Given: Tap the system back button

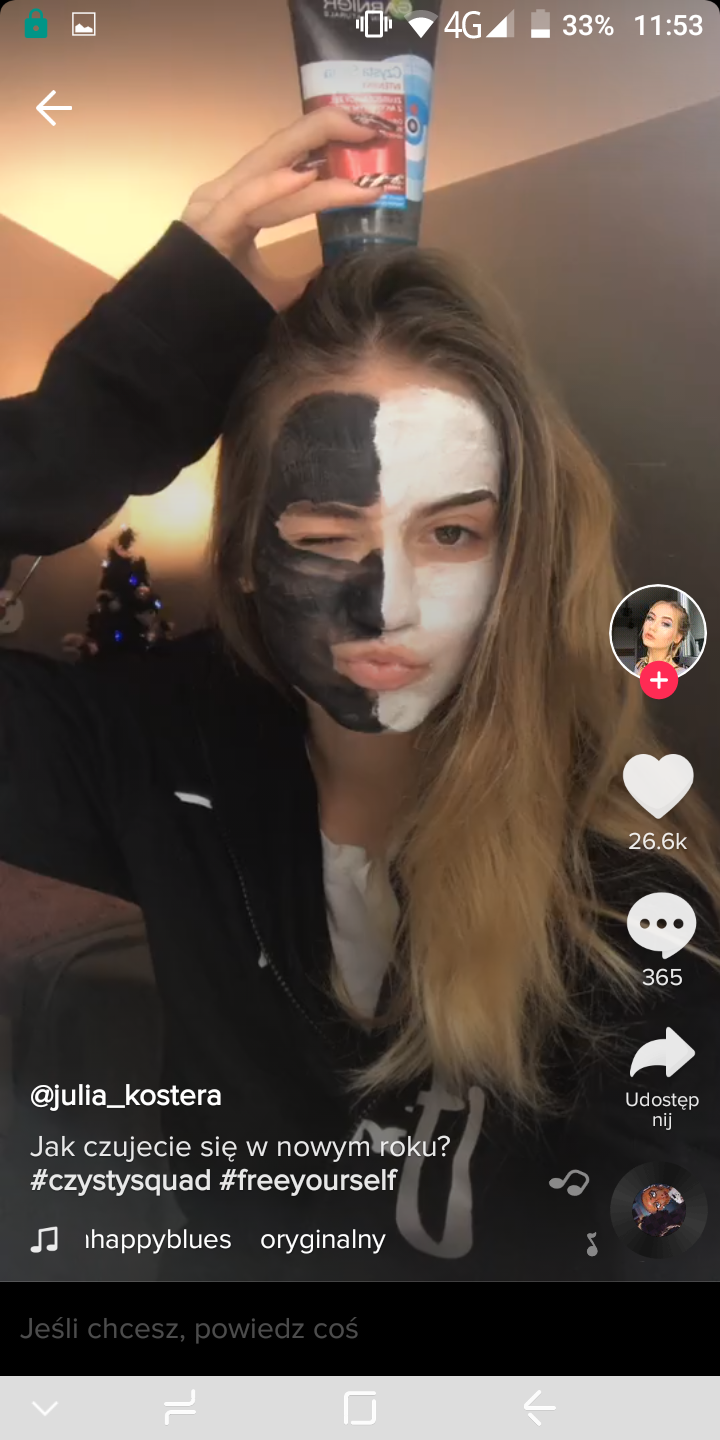Looking at the screenshot, I should point(540,1409).
